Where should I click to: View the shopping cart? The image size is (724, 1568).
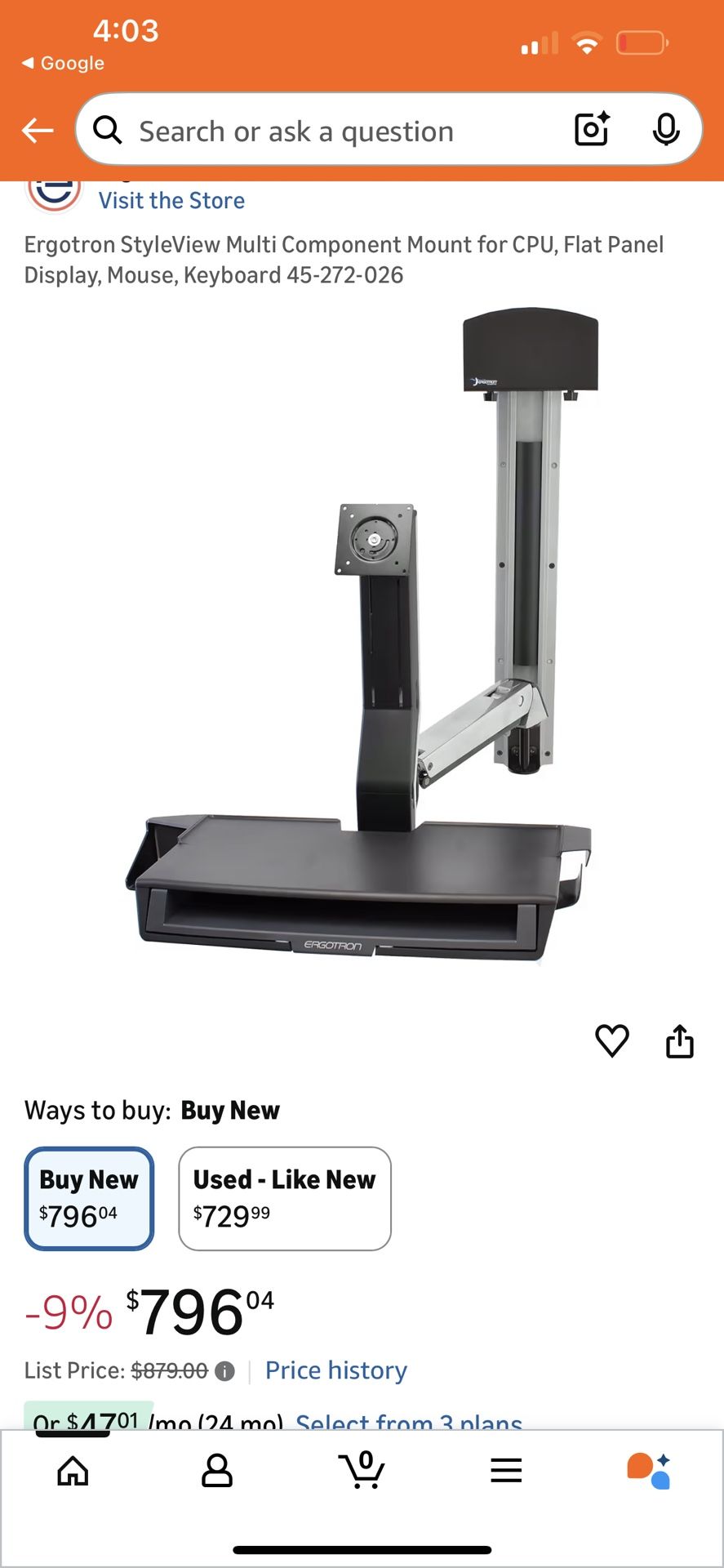pyautogui.click(x=362, y=1470)
